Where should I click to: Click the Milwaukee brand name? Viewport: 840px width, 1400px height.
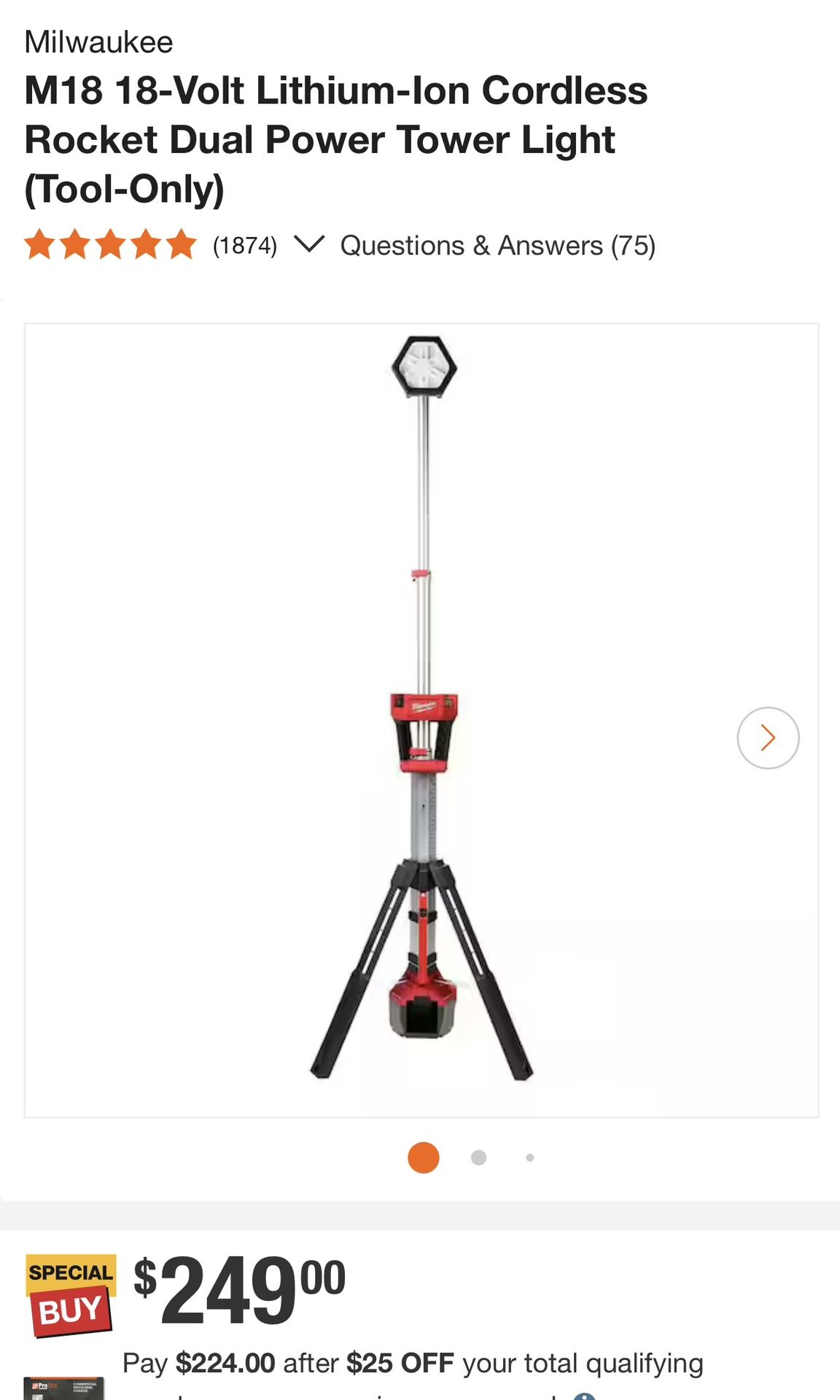tap(98, 42)
